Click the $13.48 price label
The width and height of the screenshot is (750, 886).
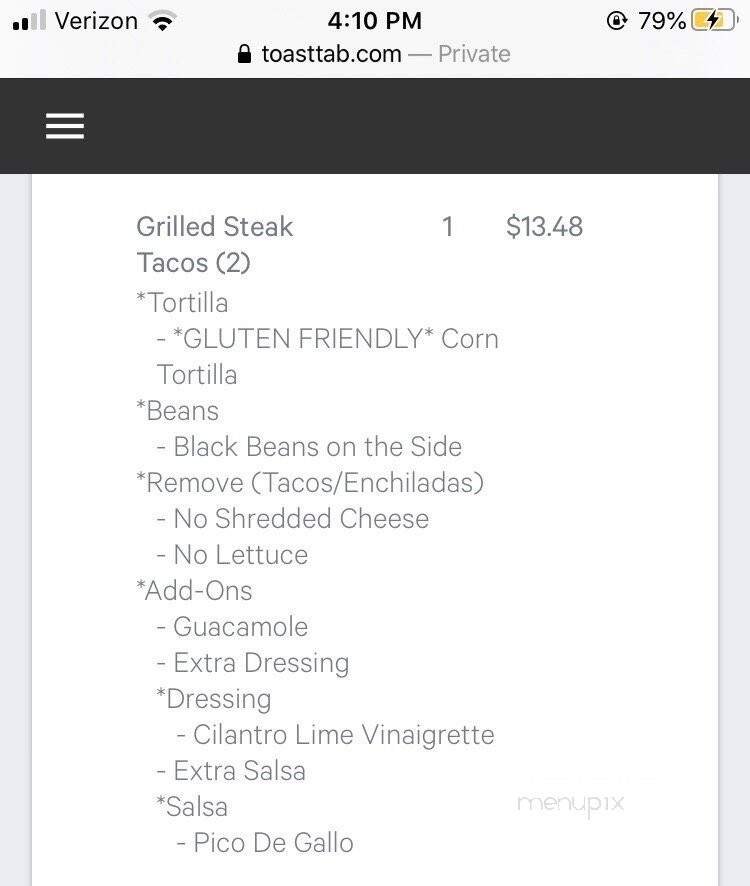(544, 227)
